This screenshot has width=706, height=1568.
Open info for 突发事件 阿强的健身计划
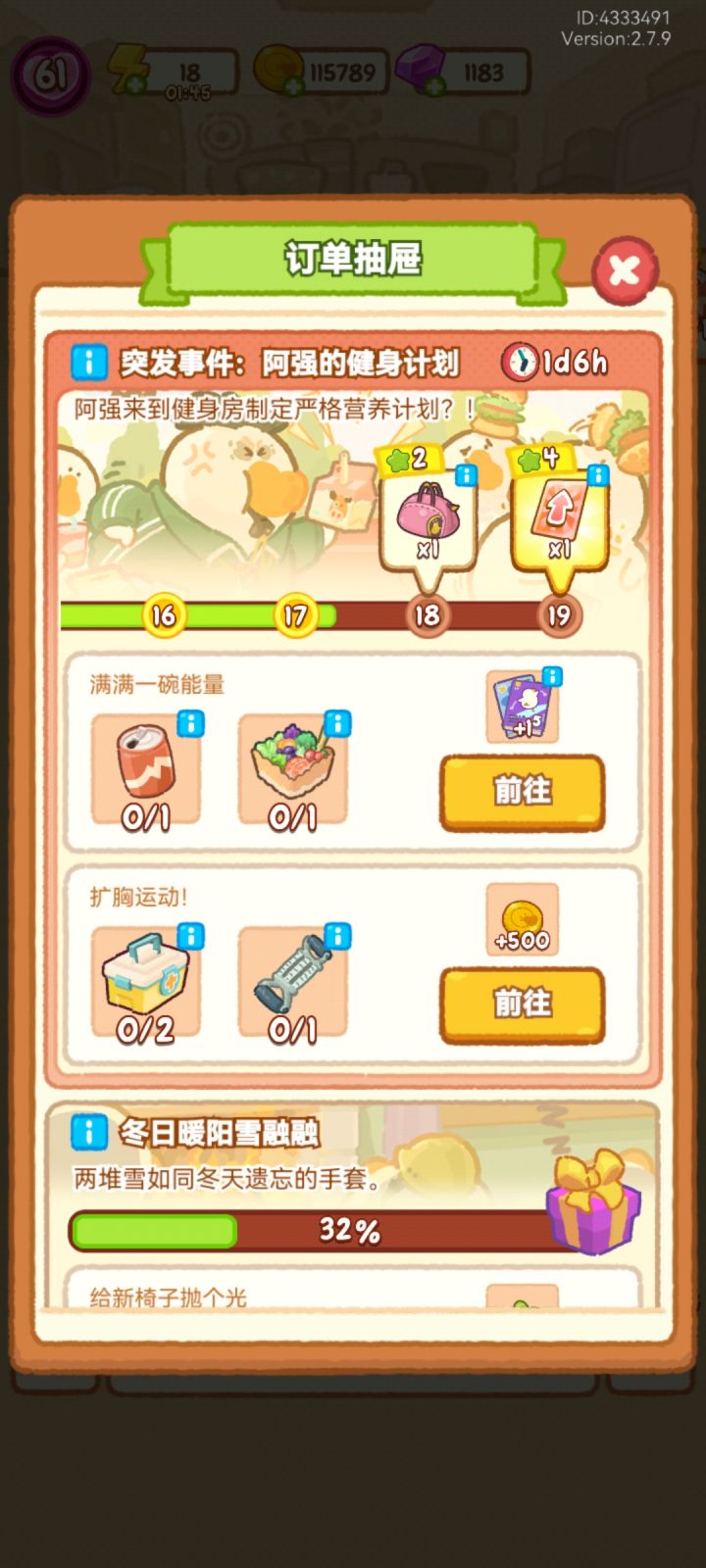[x=88, y=361]
